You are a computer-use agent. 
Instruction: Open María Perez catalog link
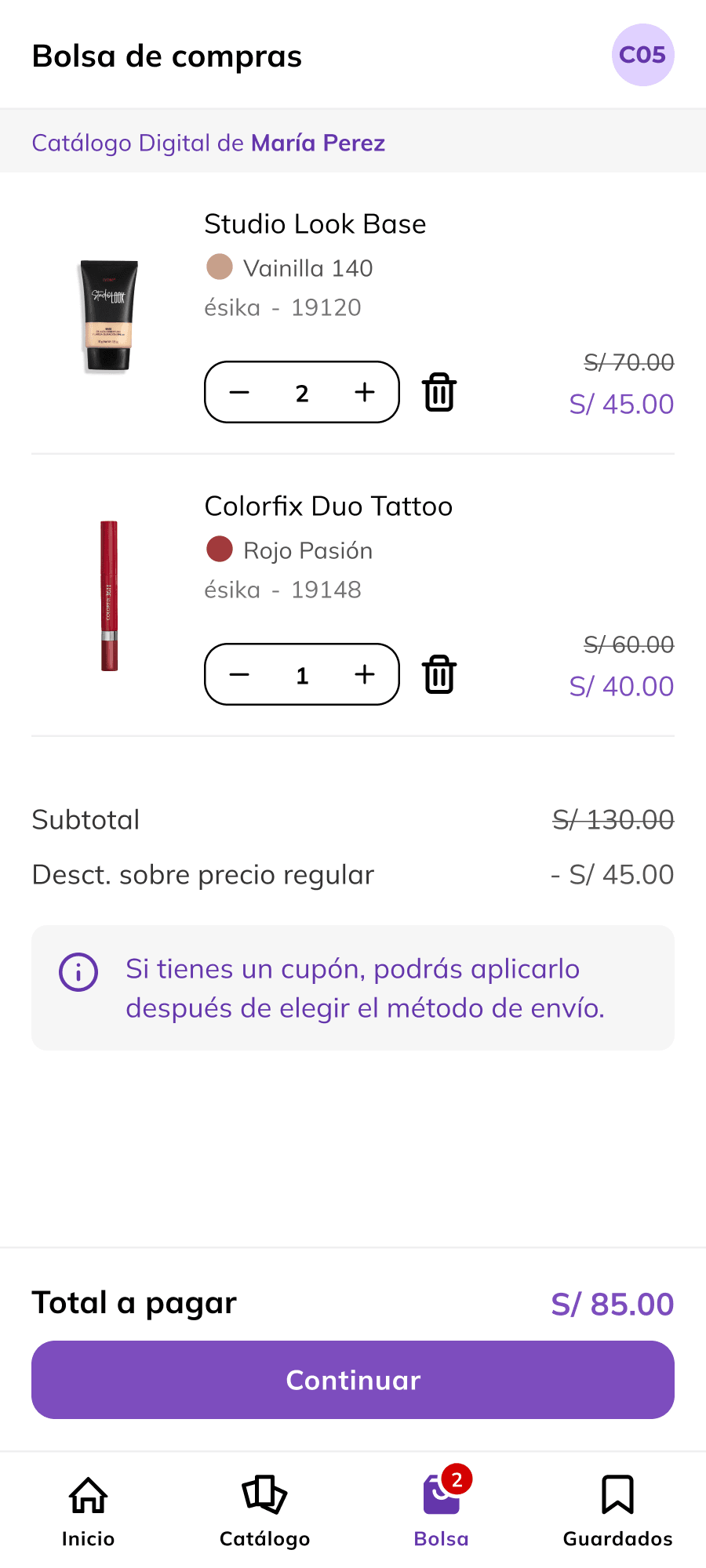pyautogui.click(x=317, y=143)
